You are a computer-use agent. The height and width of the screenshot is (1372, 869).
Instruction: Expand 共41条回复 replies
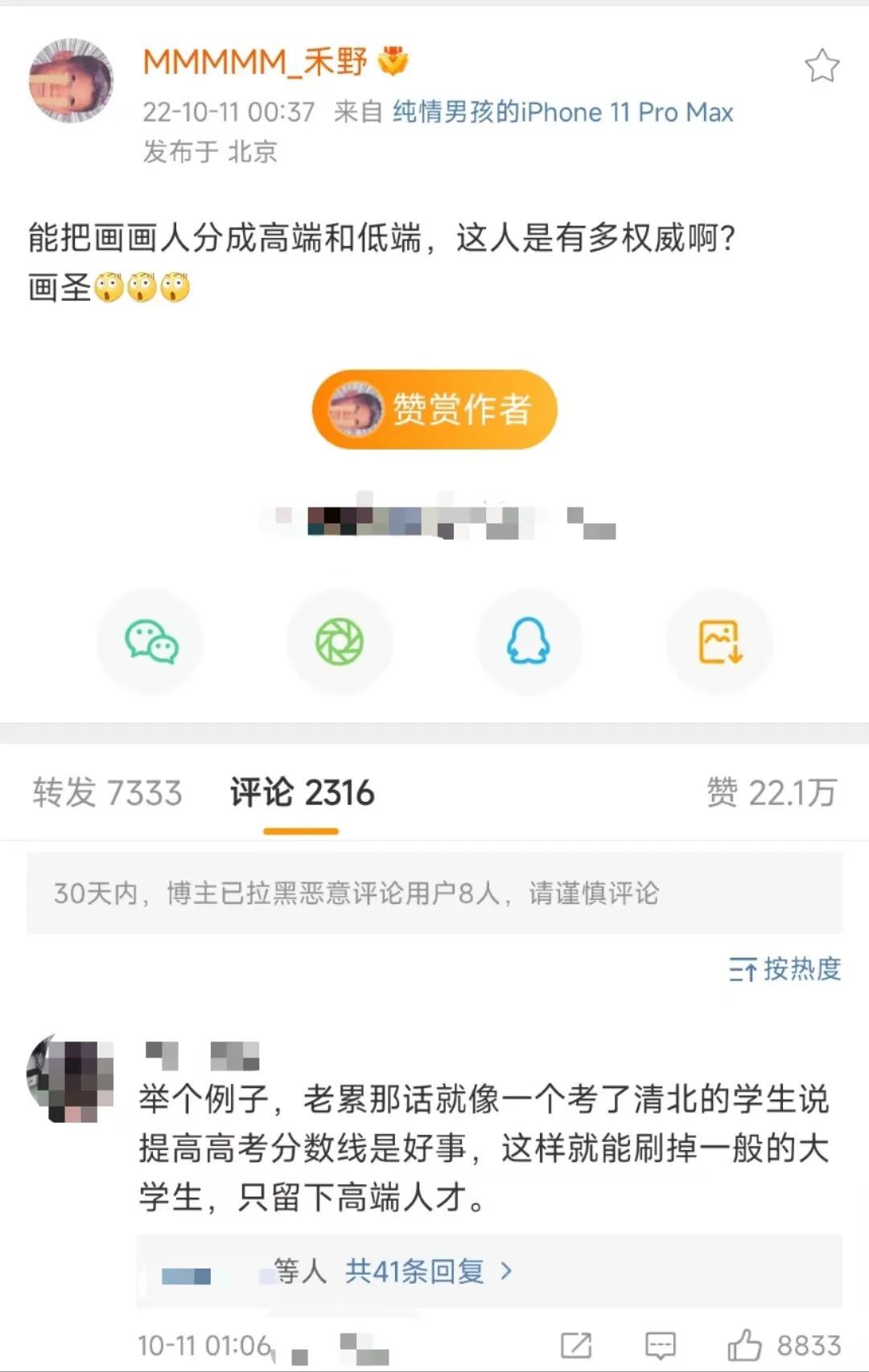click(427, 1271)
